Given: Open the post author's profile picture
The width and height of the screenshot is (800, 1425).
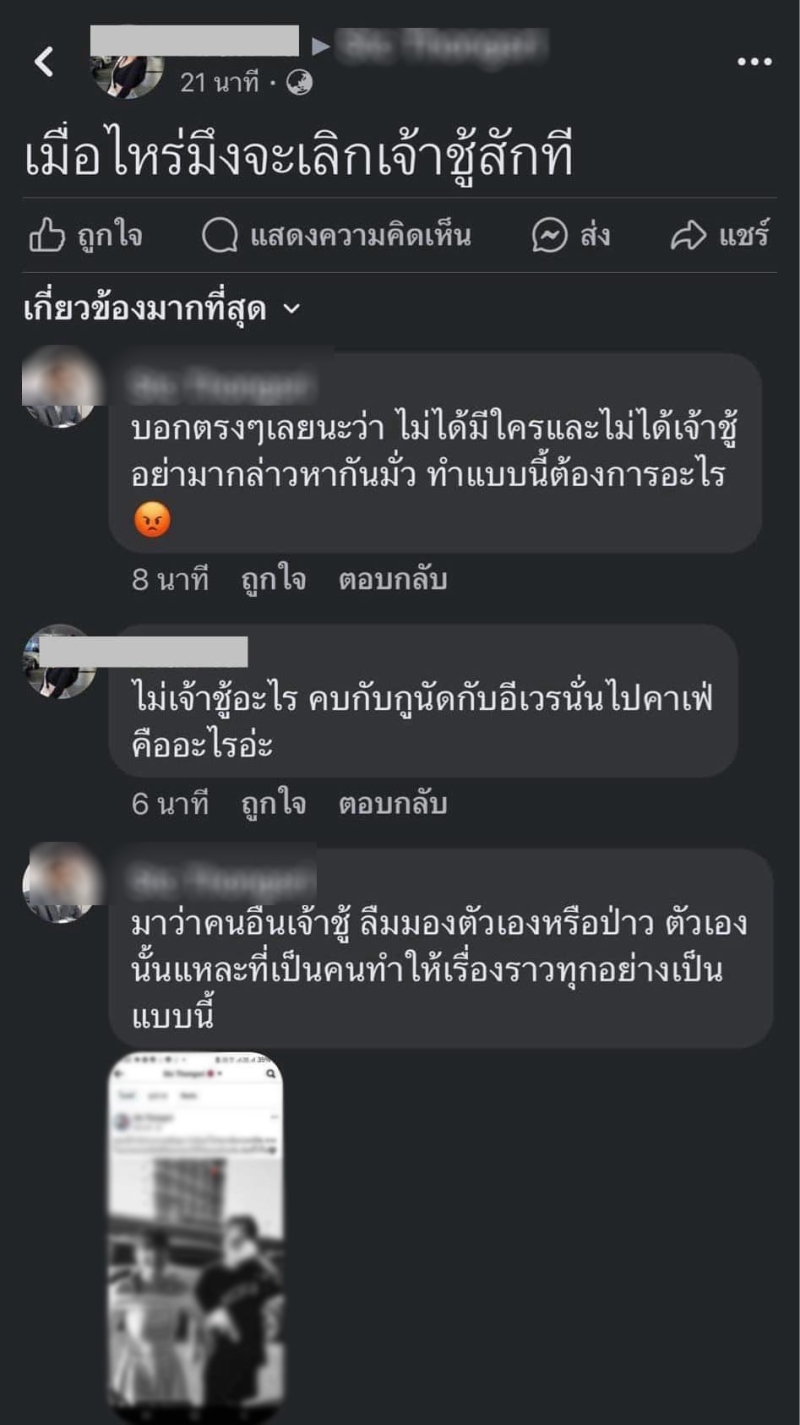Looking at the screenshot, I should 128,72.
